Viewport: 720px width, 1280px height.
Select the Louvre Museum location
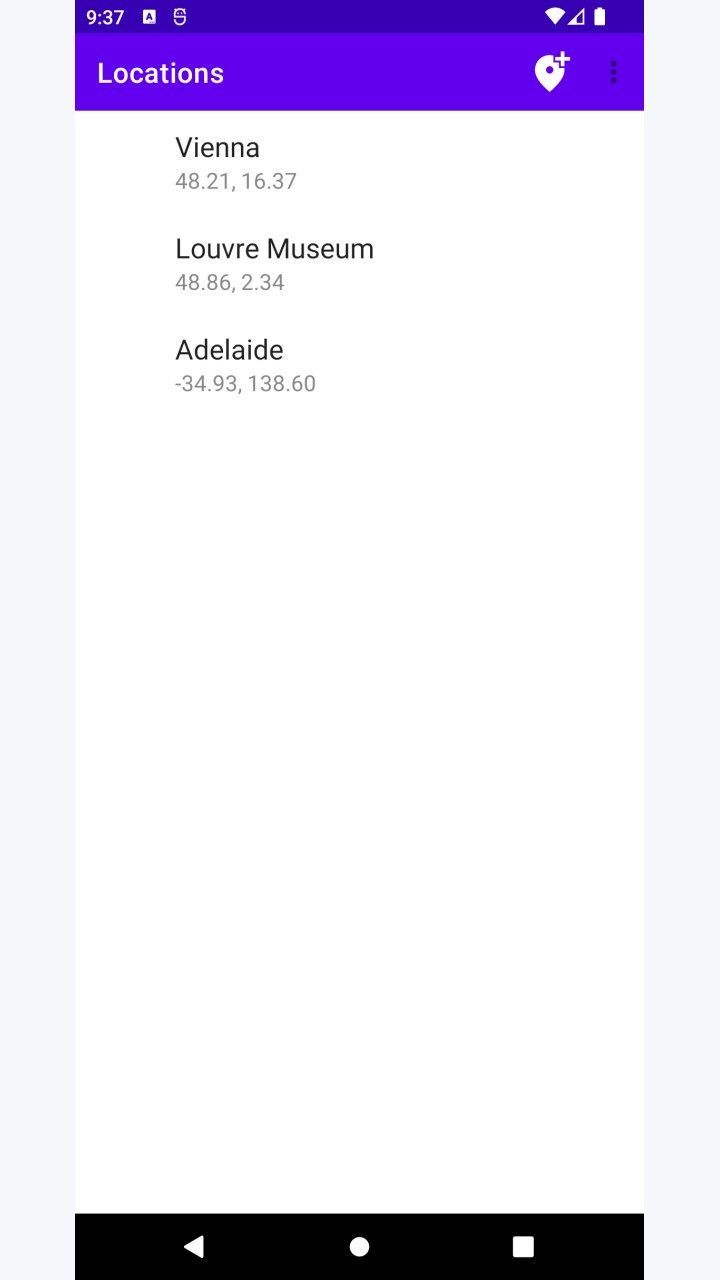(359, 263)
